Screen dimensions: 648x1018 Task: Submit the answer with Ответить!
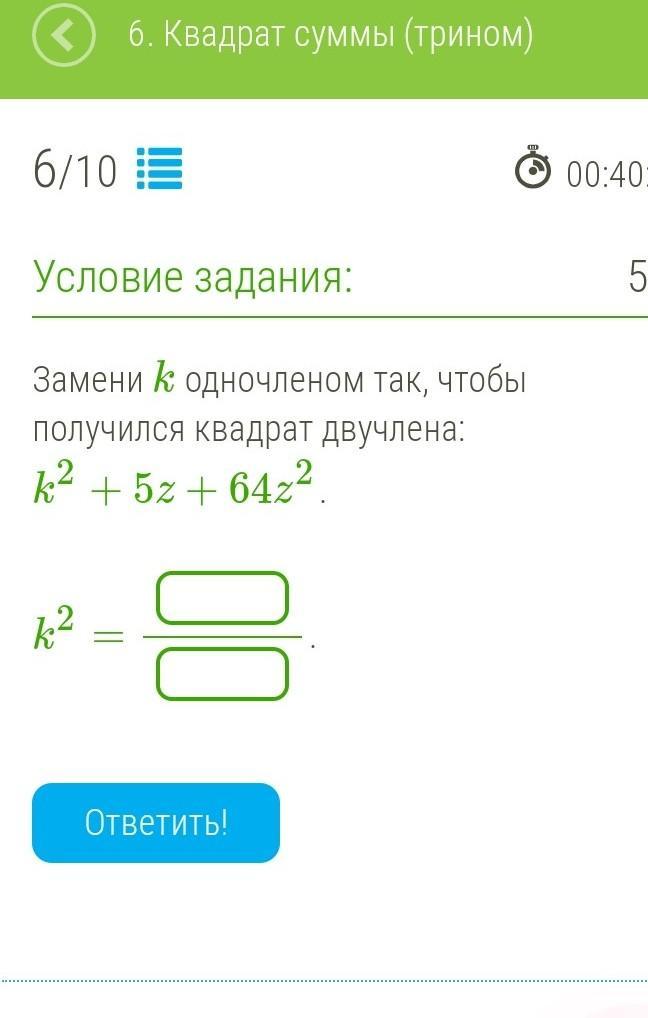point(156,823)
